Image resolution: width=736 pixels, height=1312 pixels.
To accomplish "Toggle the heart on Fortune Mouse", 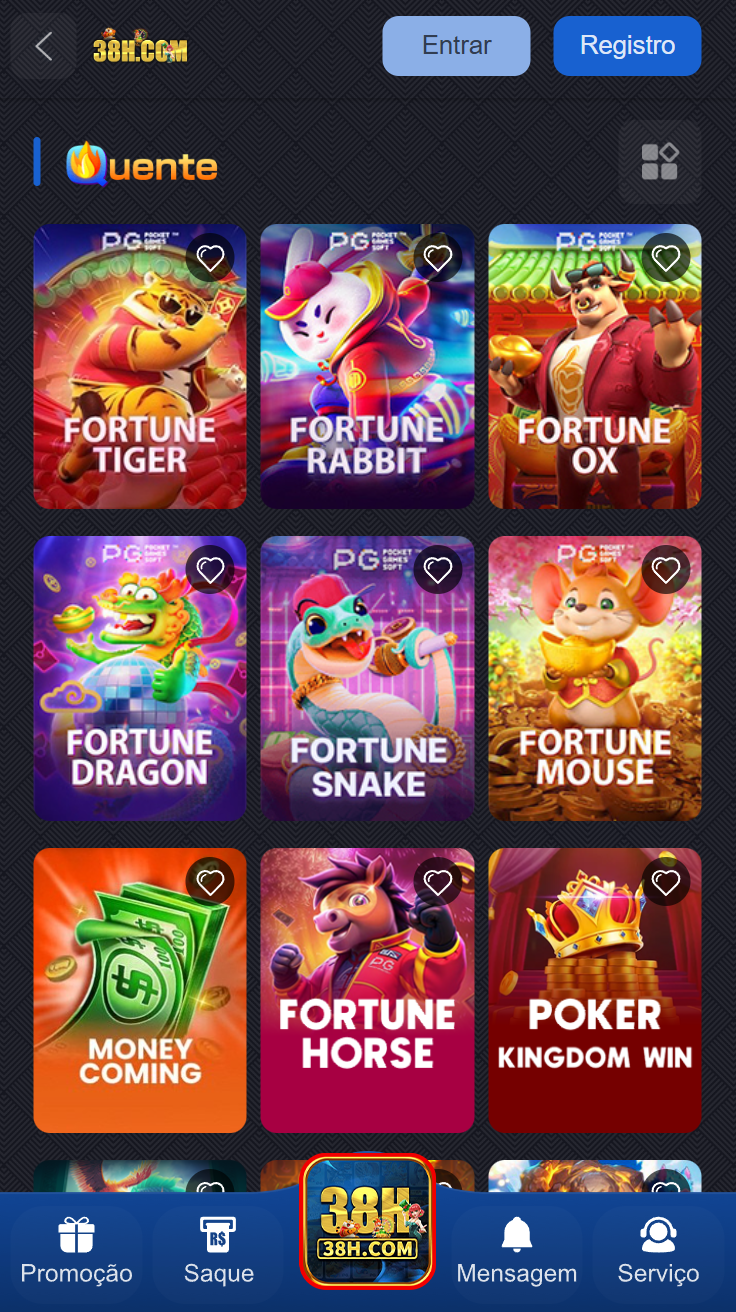I will point(666,570).
